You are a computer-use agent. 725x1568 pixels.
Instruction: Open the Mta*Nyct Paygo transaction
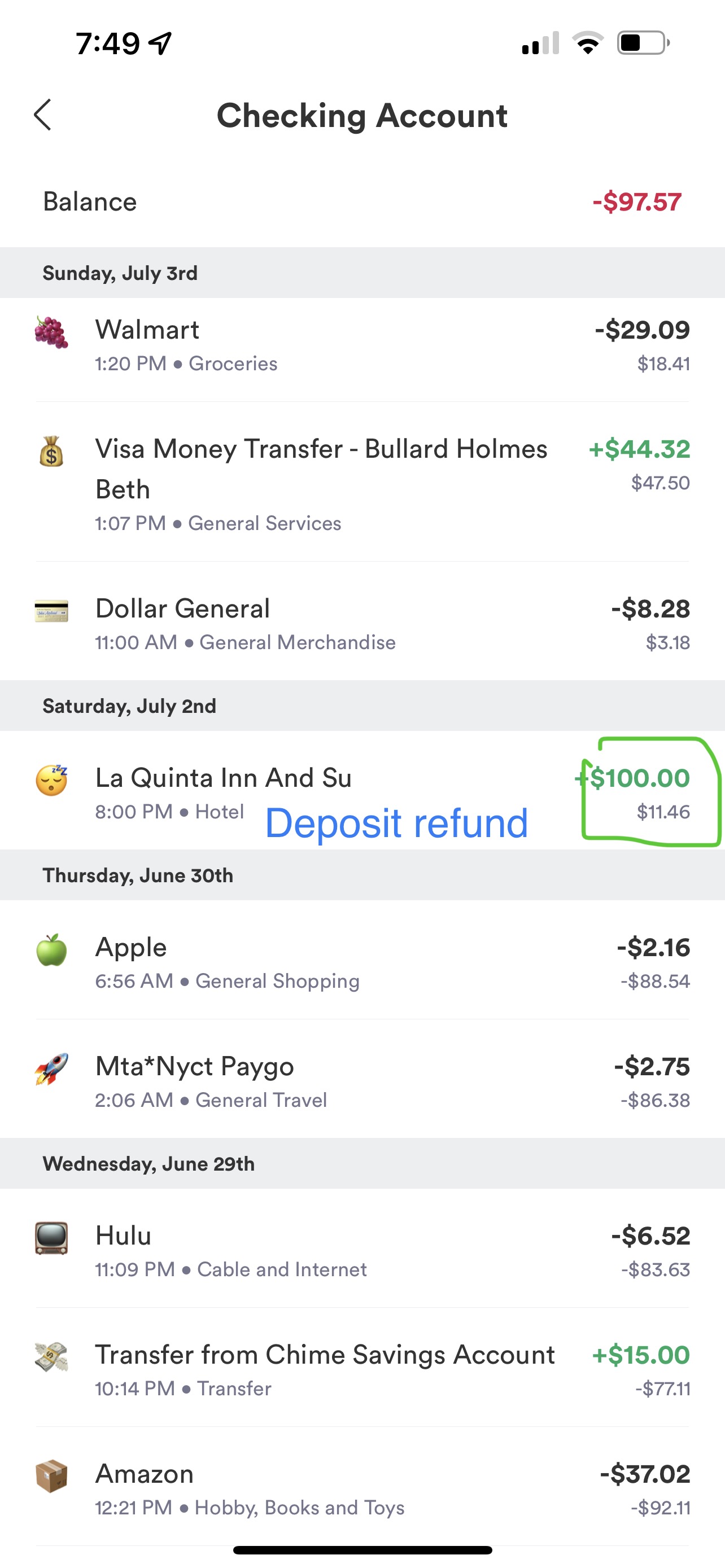click(x=362, y=1081)
